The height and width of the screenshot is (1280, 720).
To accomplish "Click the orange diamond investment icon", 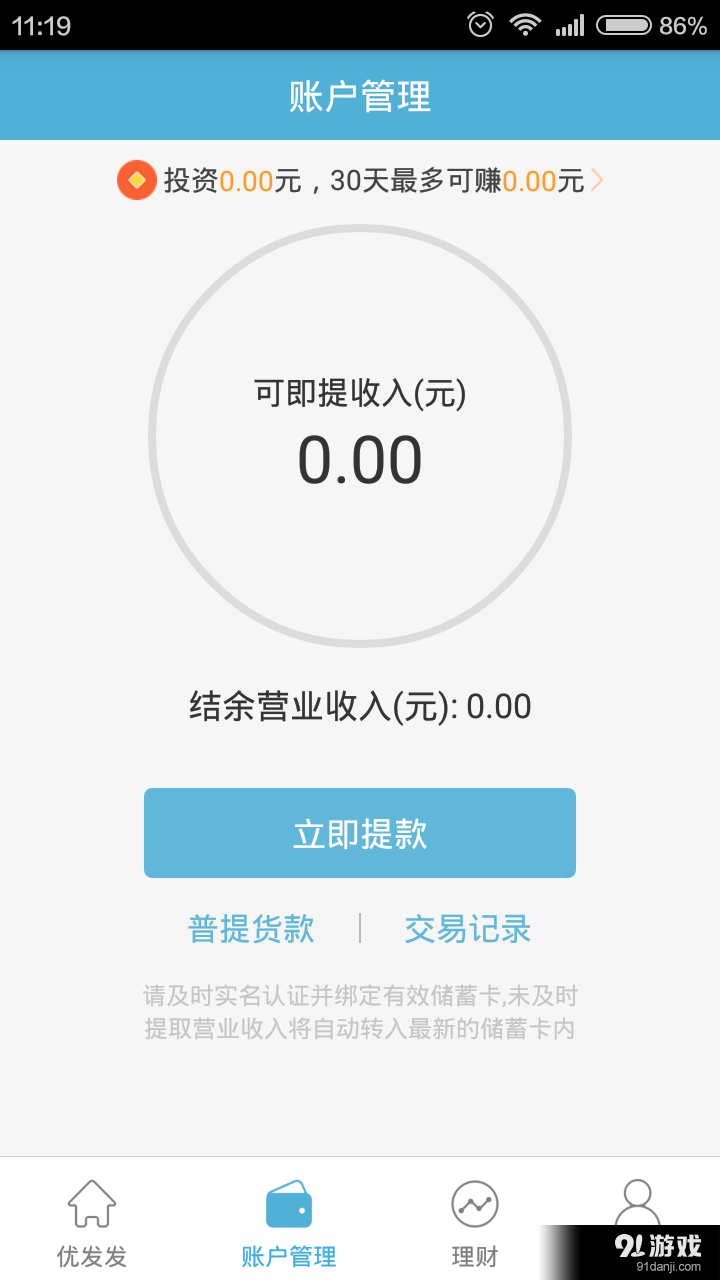I will [136, 181].
